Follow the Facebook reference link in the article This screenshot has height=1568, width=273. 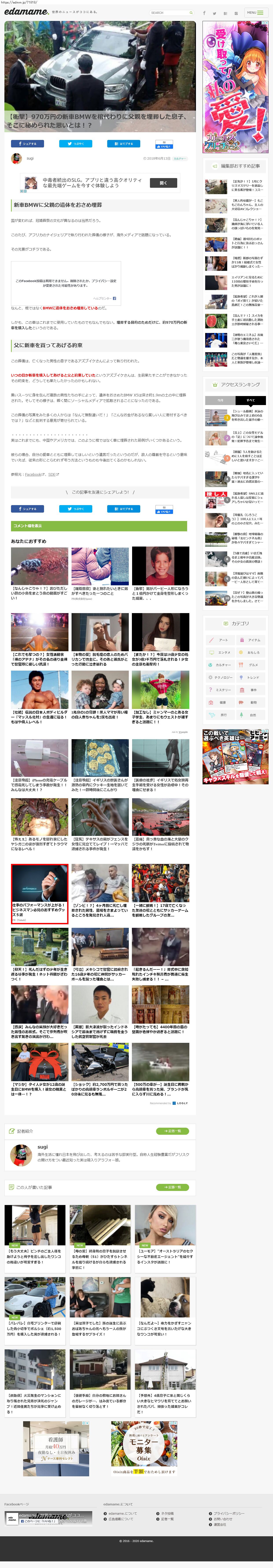click(x=33, y=474)
